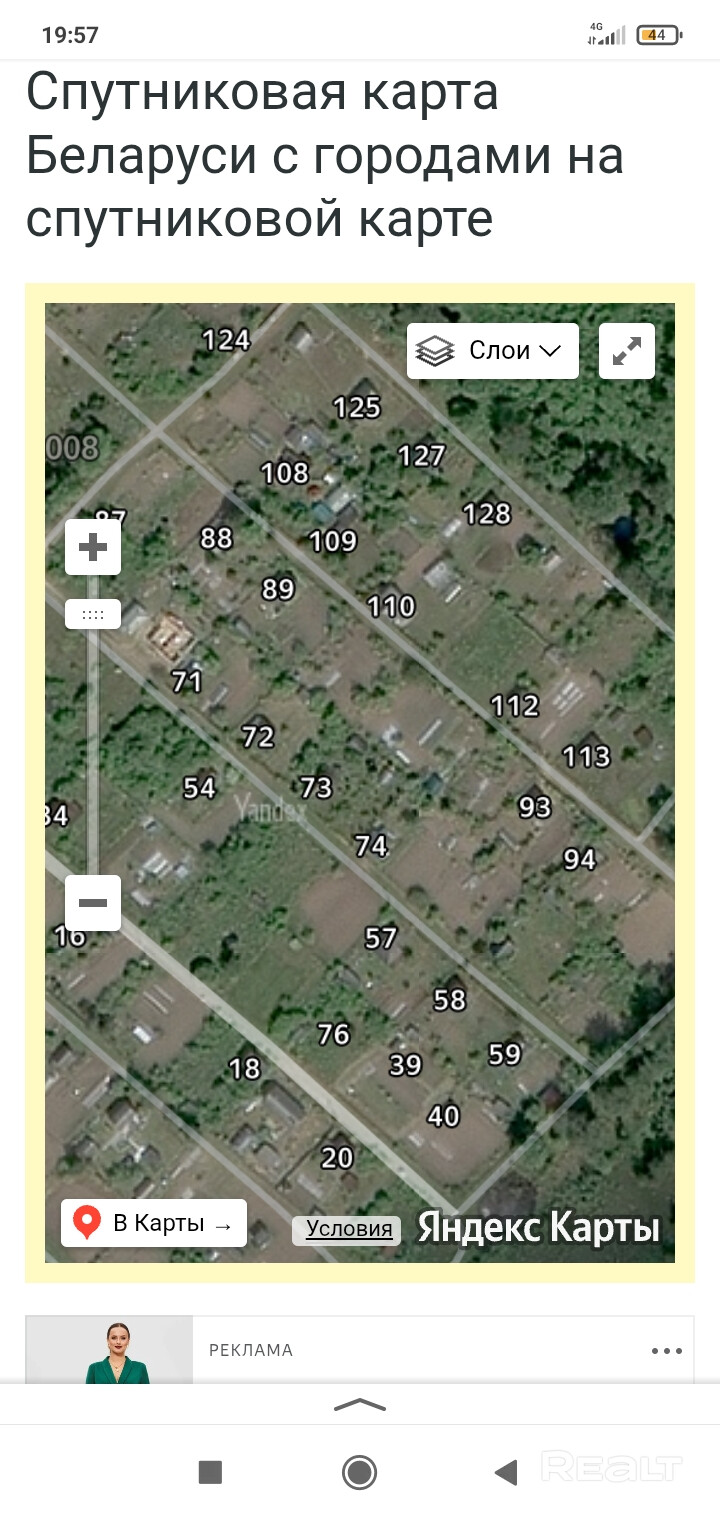This screenshot has width=720, height=1520.
Task: Zoom out with the minus button
Action: point(93,903)
